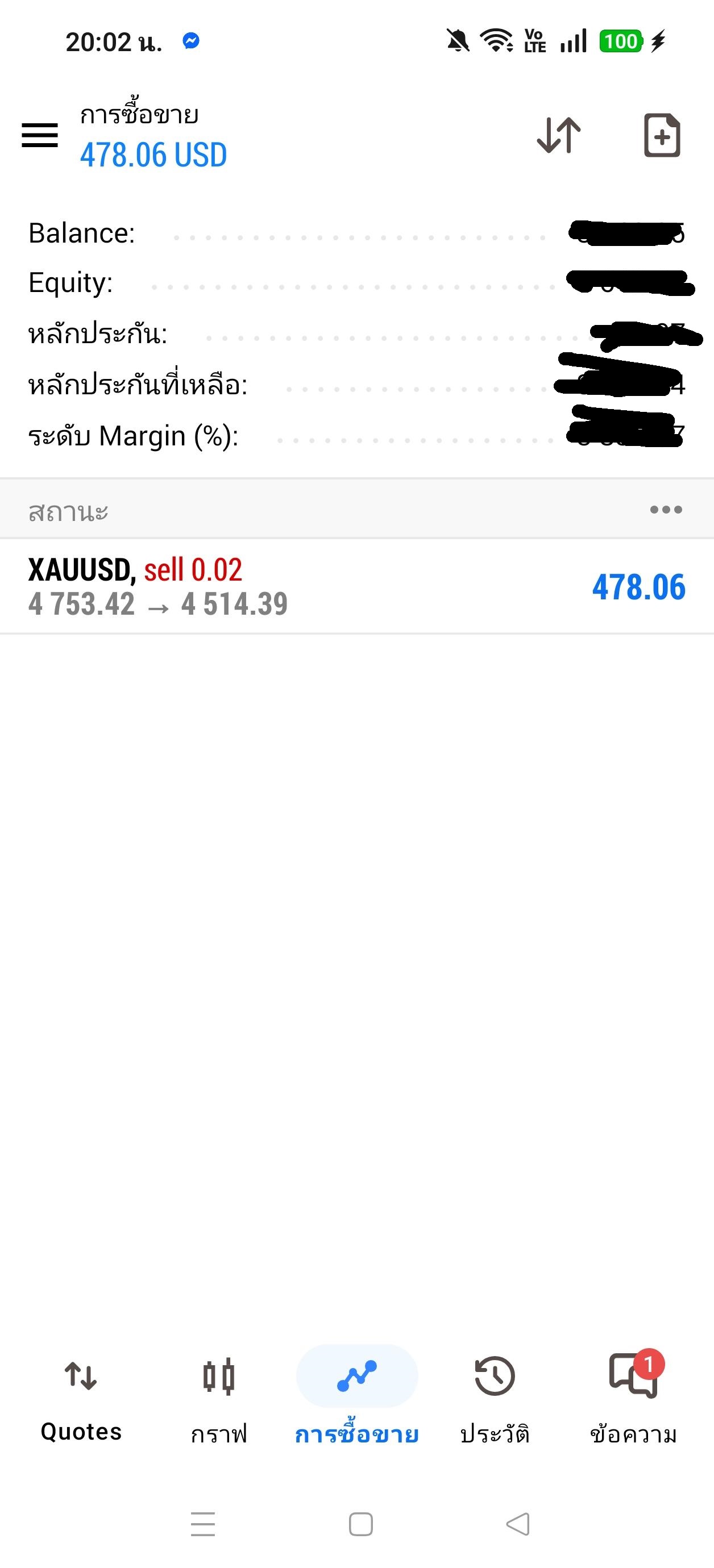Create a new order

point(662,135)
